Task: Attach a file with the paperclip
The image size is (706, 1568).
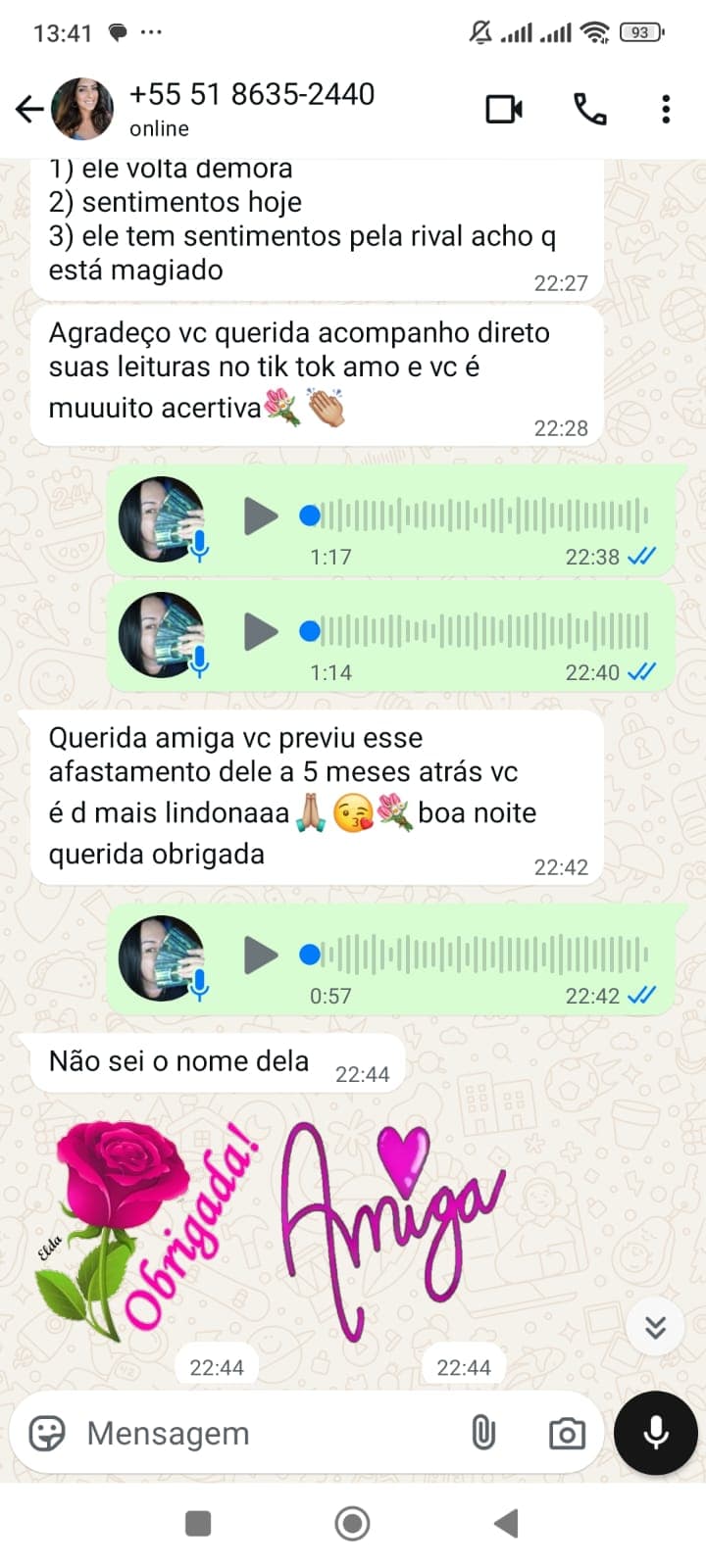Action: 483,1433
